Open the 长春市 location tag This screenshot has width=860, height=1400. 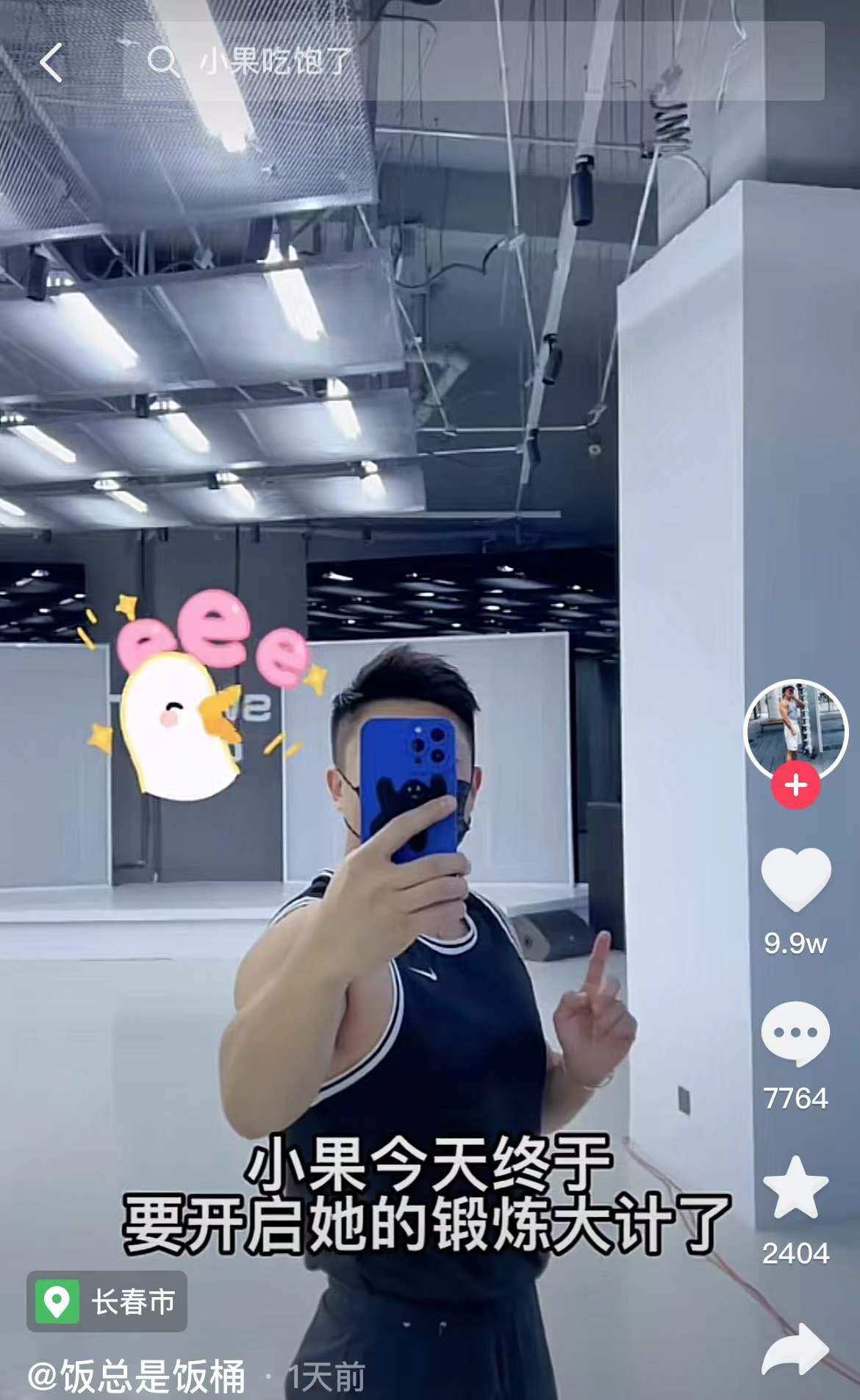pyautogui.click(x=107, y=1302)
